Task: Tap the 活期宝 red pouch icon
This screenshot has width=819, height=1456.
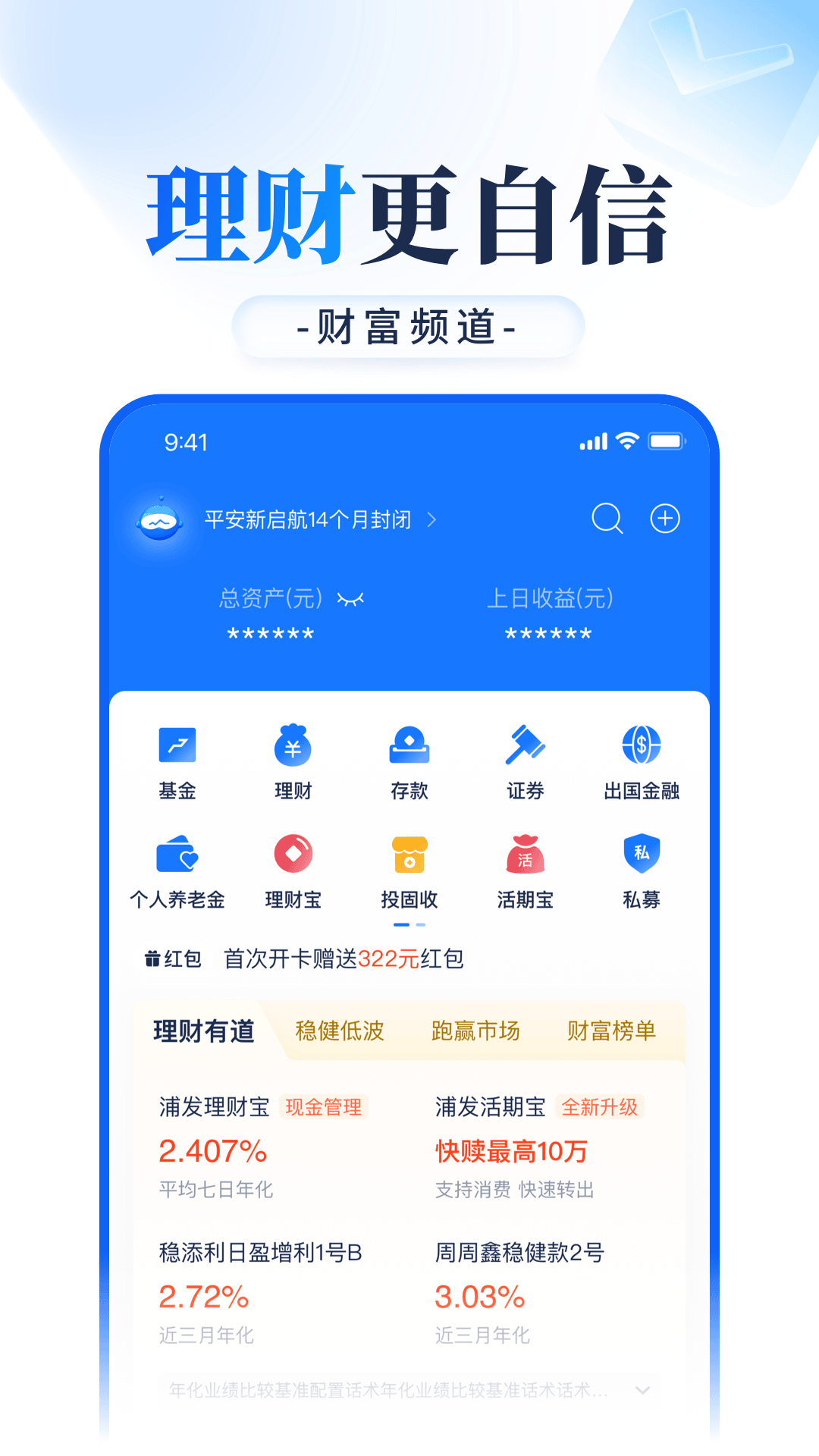Action: 526,857
